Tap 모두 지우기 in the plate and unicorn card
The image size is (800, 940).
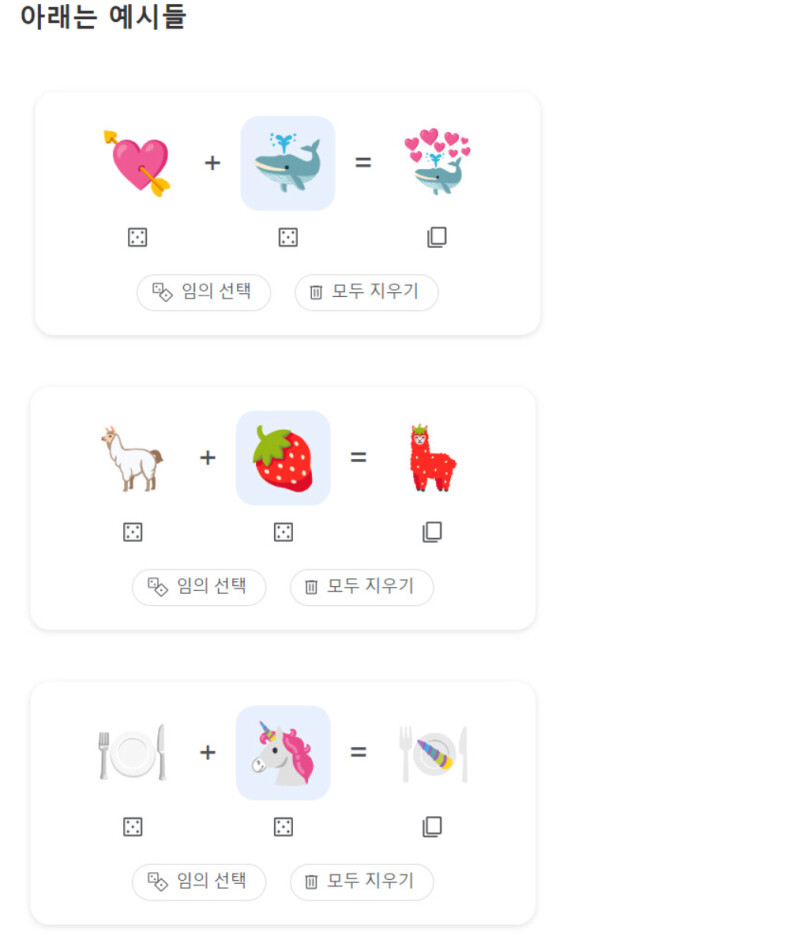pyautogui.click(x=361, y=882)
